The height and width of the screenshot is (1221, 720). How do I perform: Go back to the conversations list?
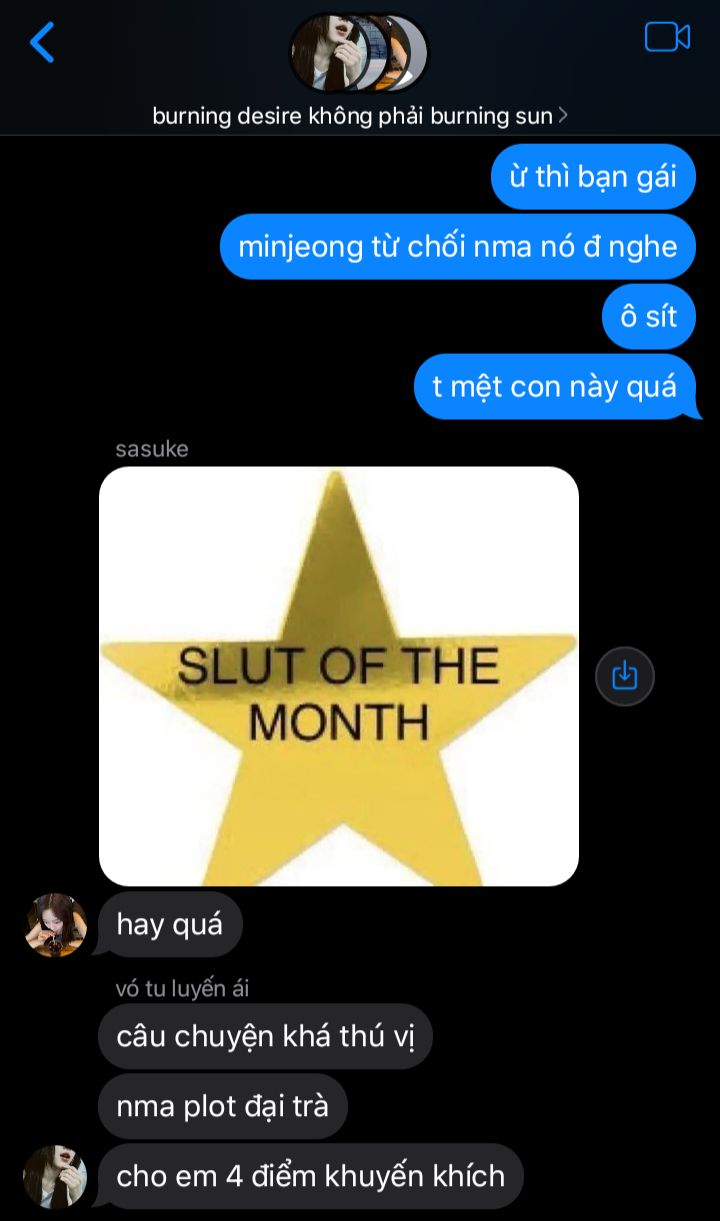42,43
